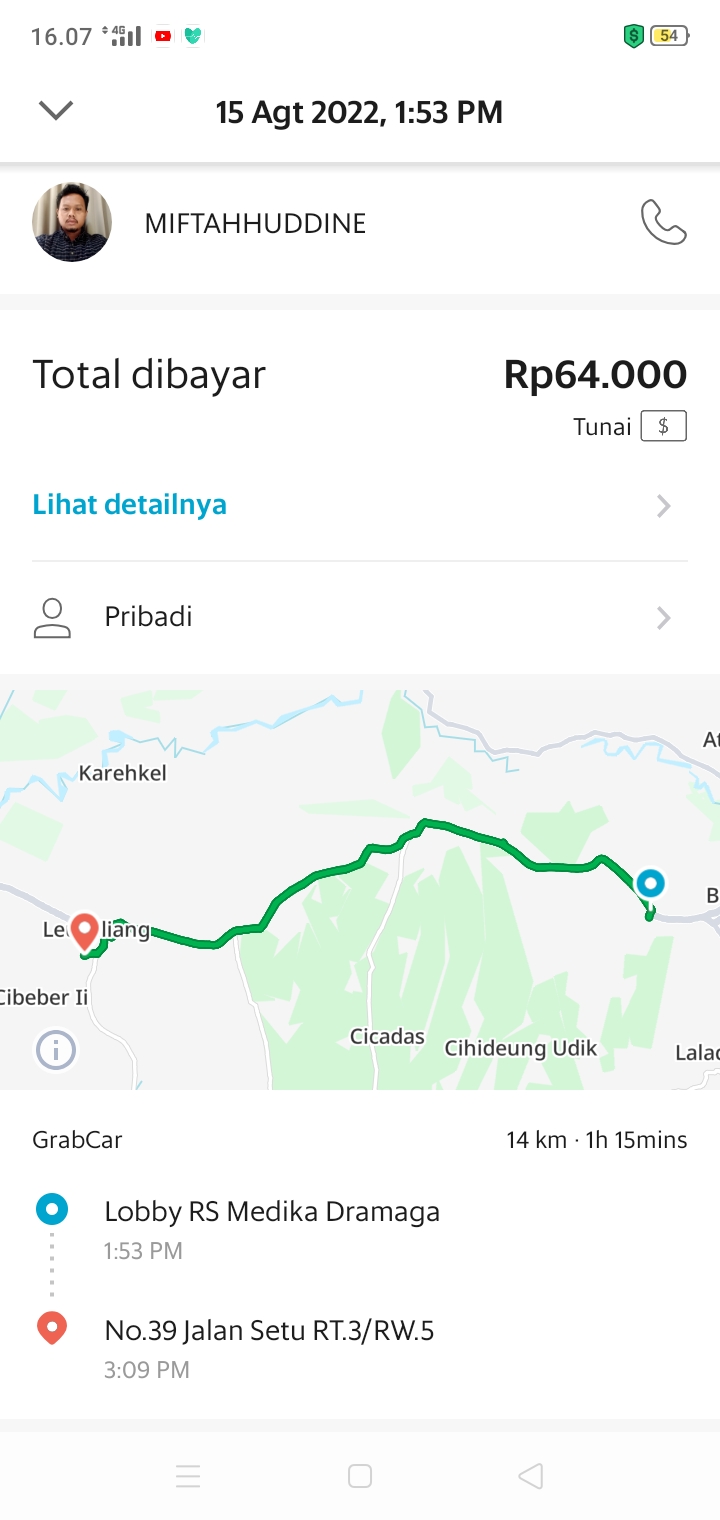
Task: Go back using the system back button
Action: [x=531, y=1476]
